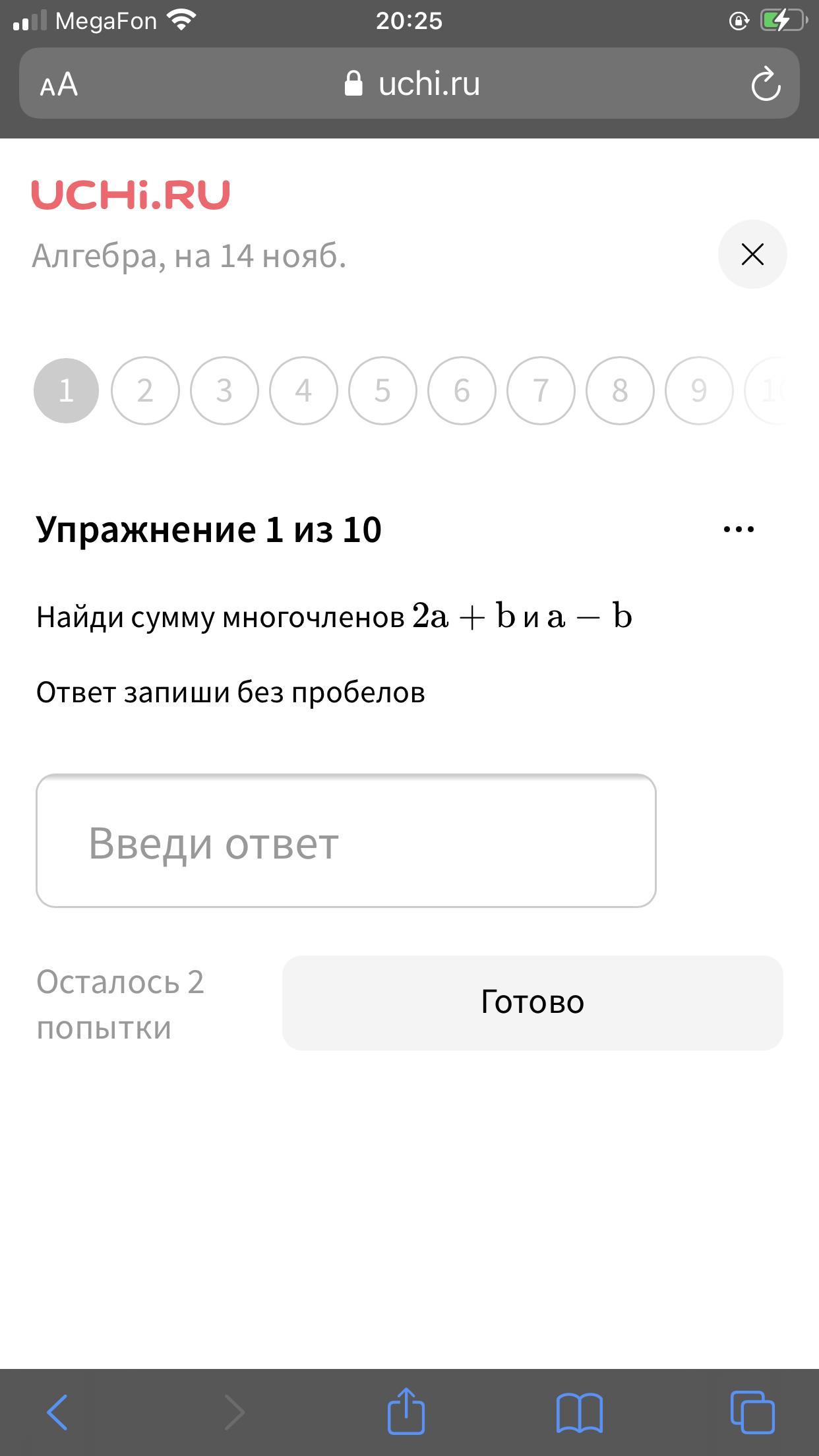
Task: Close the algebra assignment
Action: 752,255
